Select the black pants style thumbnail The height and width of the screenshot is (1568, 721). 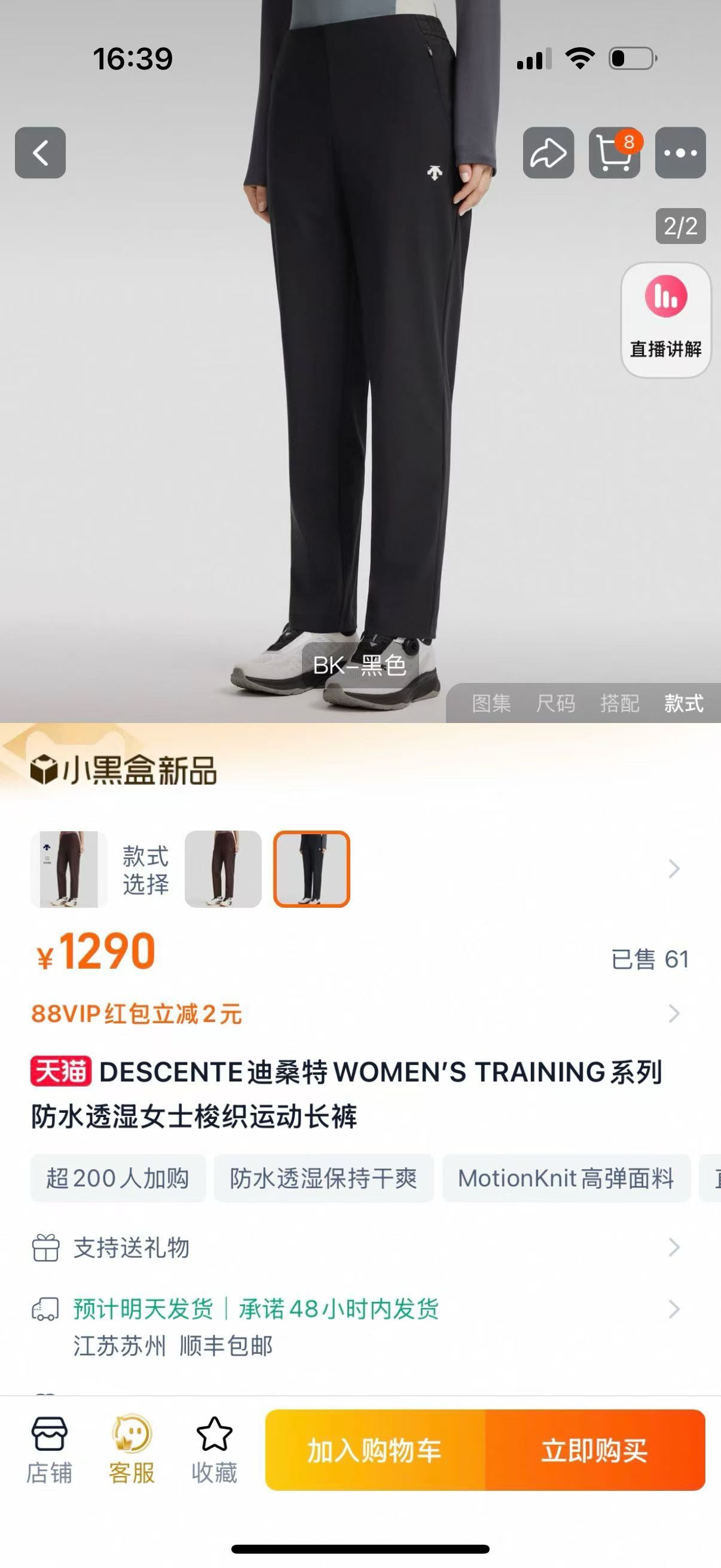click(x=311, y=870)
